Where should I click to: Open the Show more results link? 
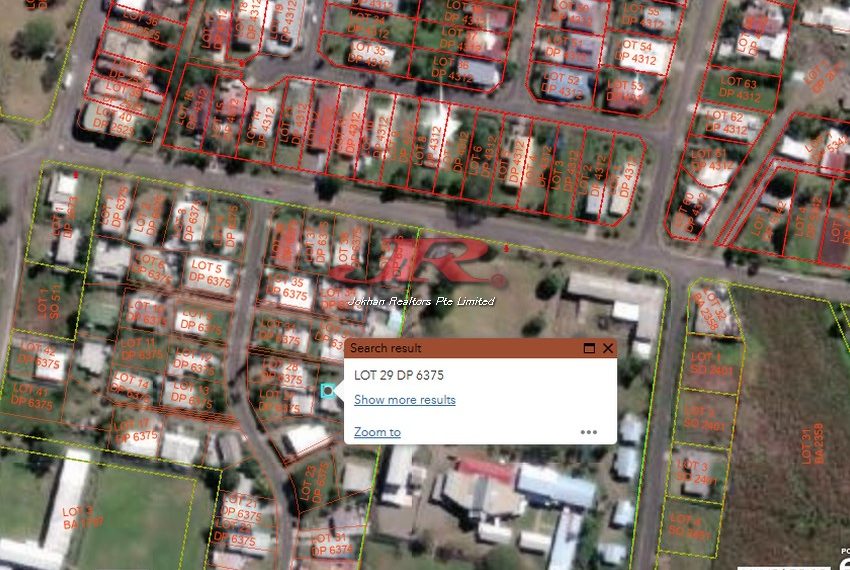(x=405, y=400)
